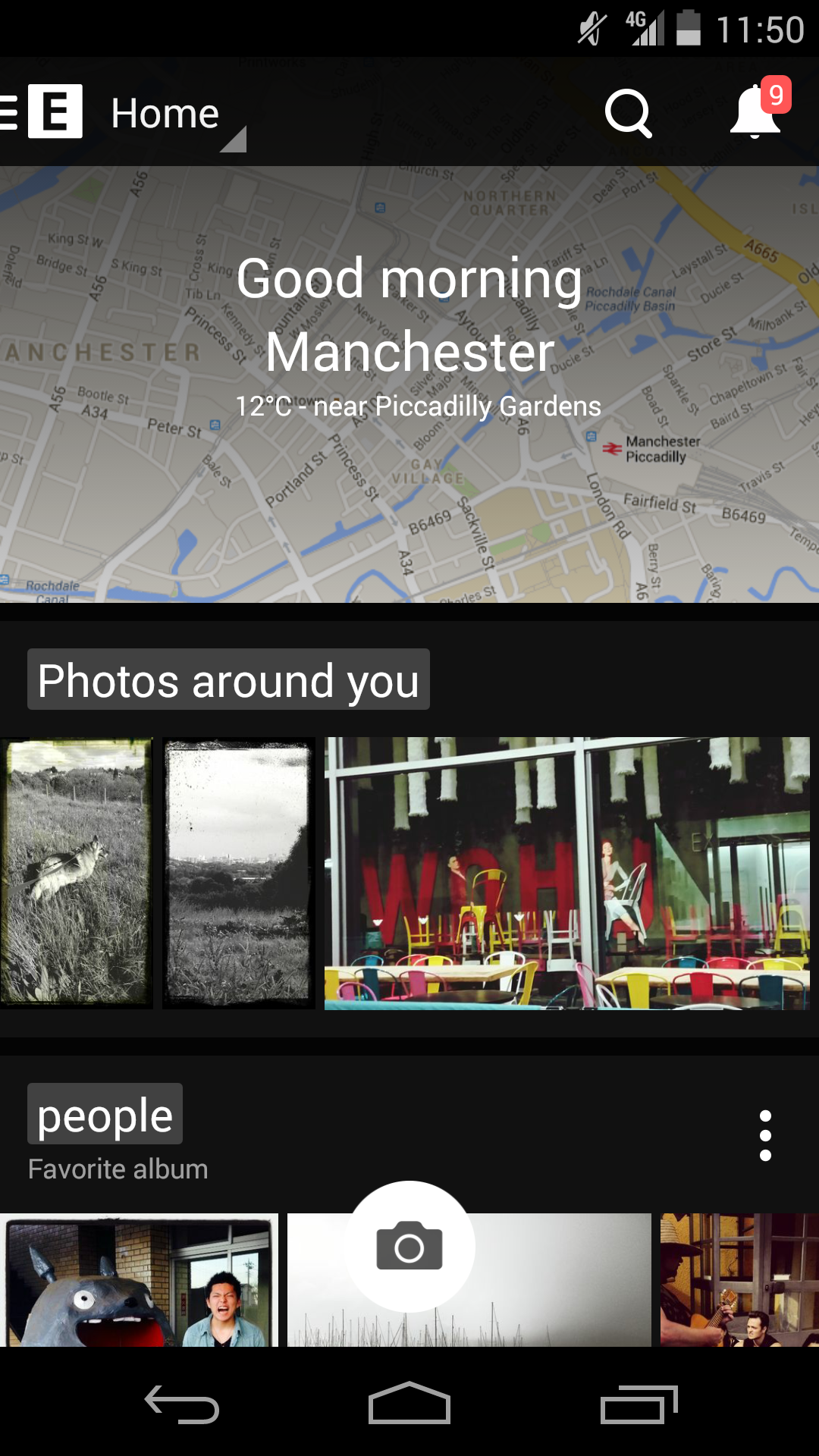View the colorful cafe chairs photo

pos(567,873)
